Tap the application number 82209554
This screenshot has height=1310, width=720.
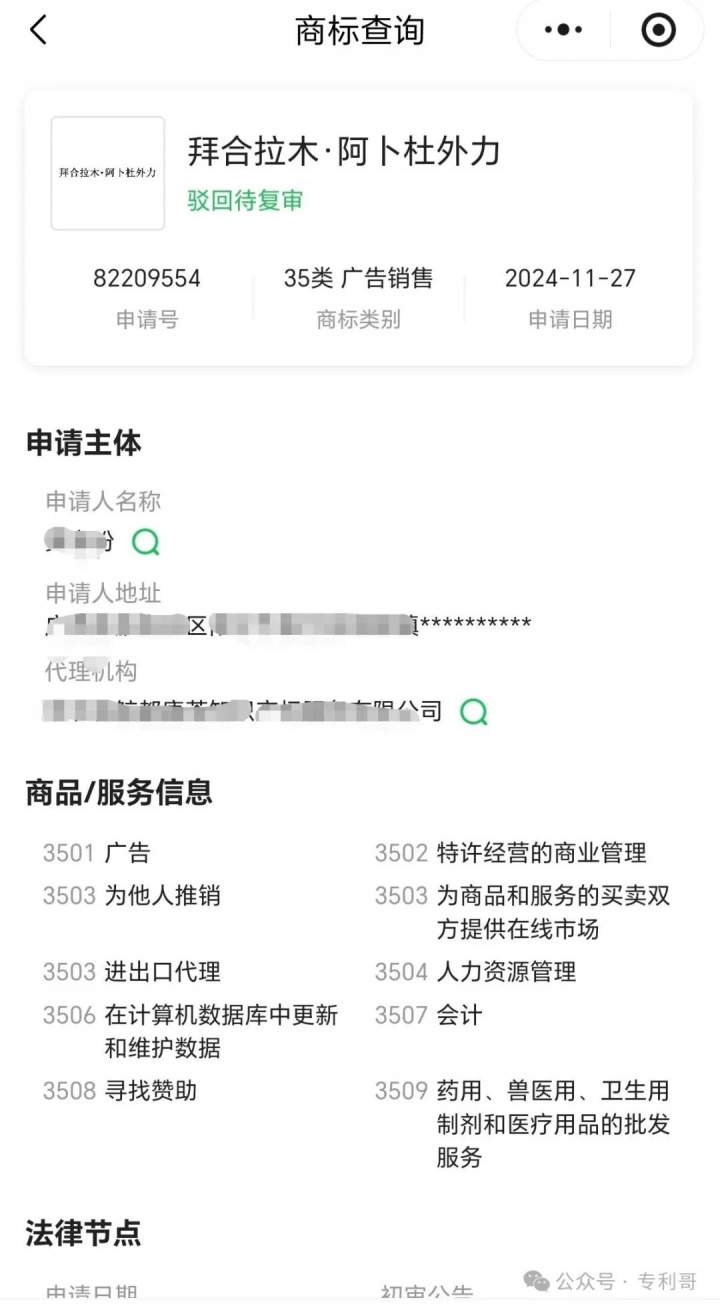point(146,279)
